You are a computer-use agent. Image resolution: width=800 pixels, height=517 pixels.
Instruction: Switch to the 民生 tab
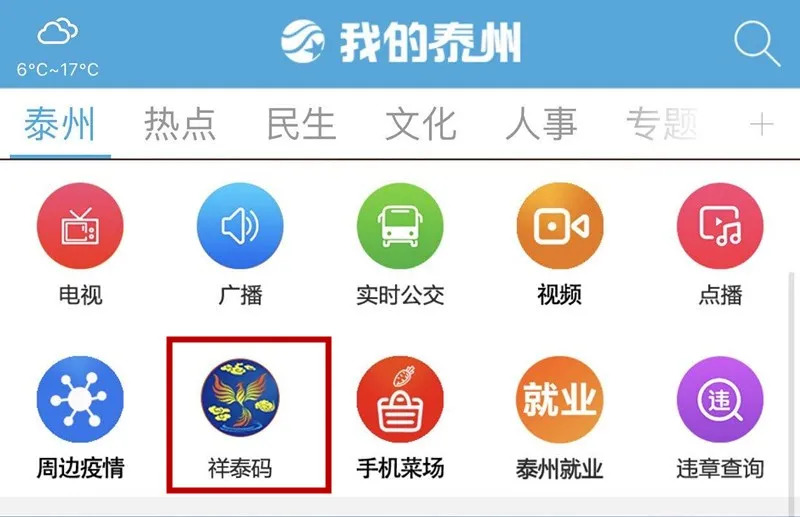pos(300,125)
